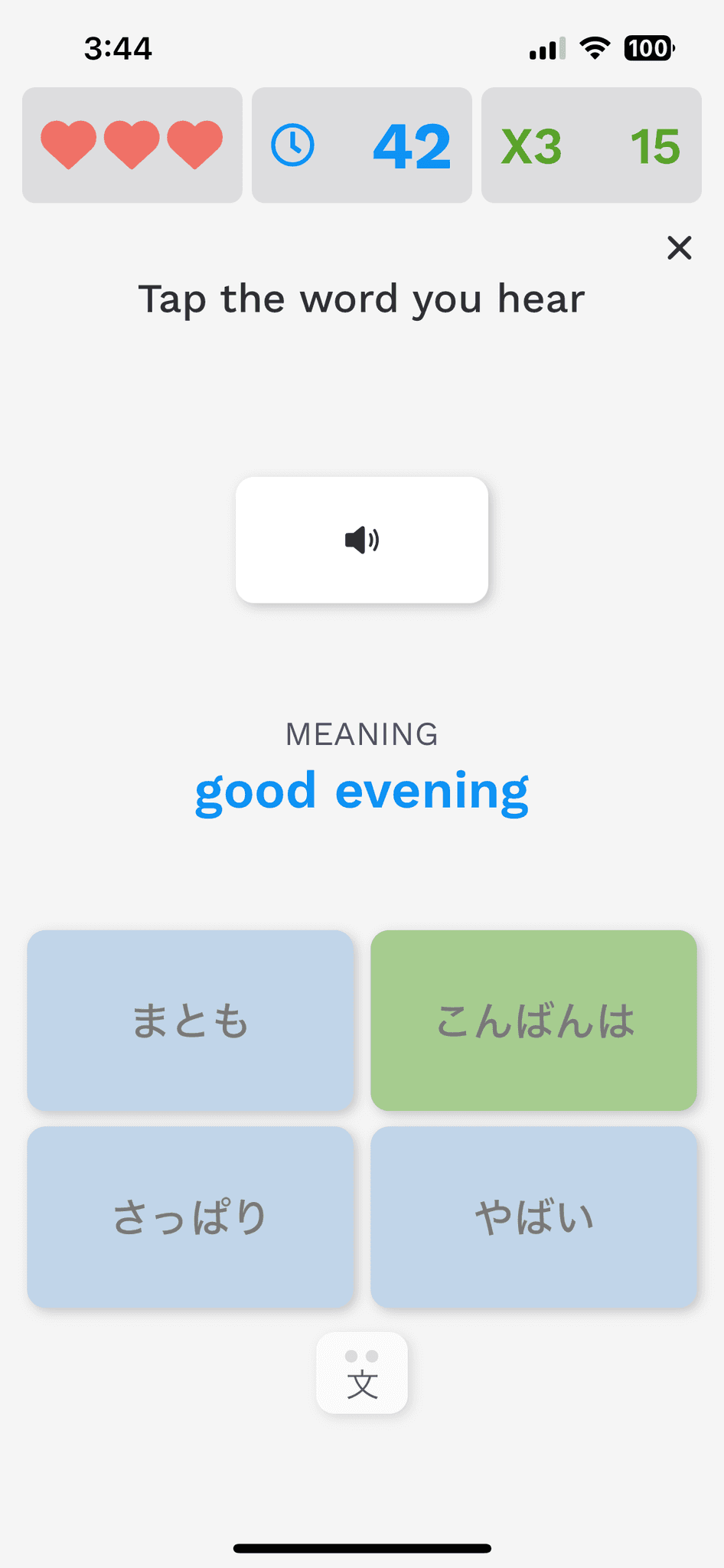Replay the word pronunciation sound card
This screenshot has height=1568, width=724.
362,540
